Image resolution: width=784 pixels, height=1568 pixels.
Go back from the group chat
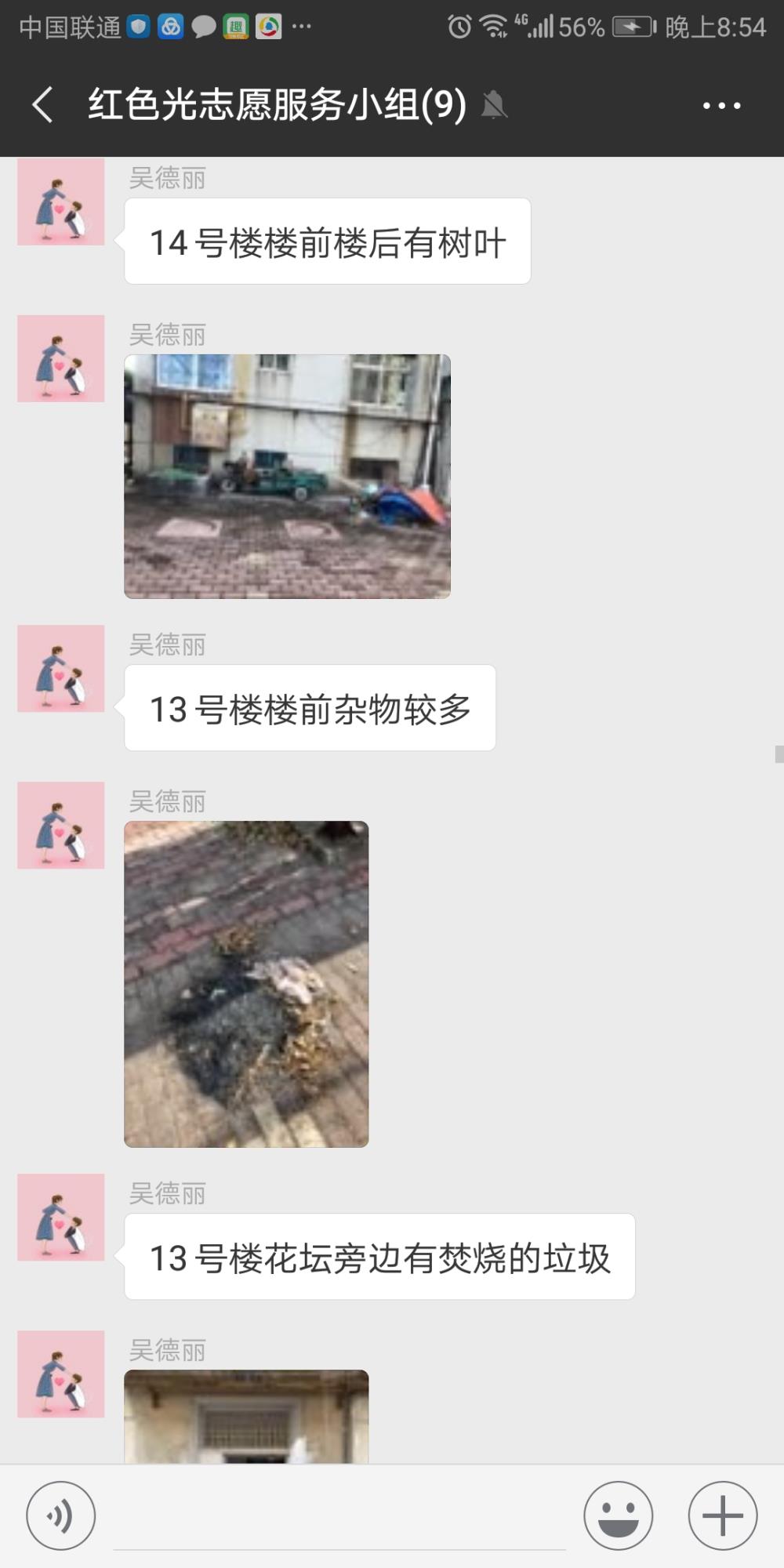(x=43, y=104)
